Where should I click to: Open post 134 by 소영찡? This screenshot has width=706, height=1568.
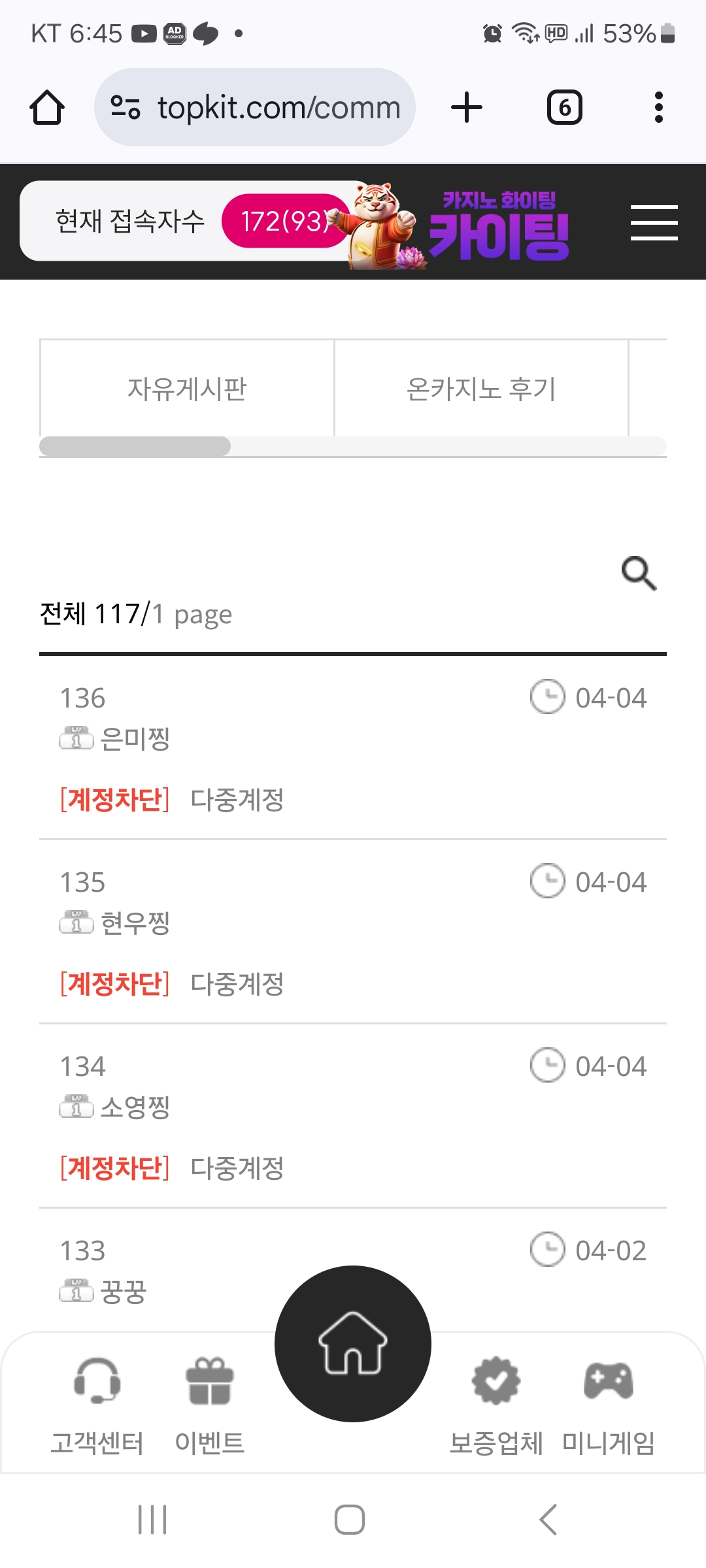coord(353,1116)
